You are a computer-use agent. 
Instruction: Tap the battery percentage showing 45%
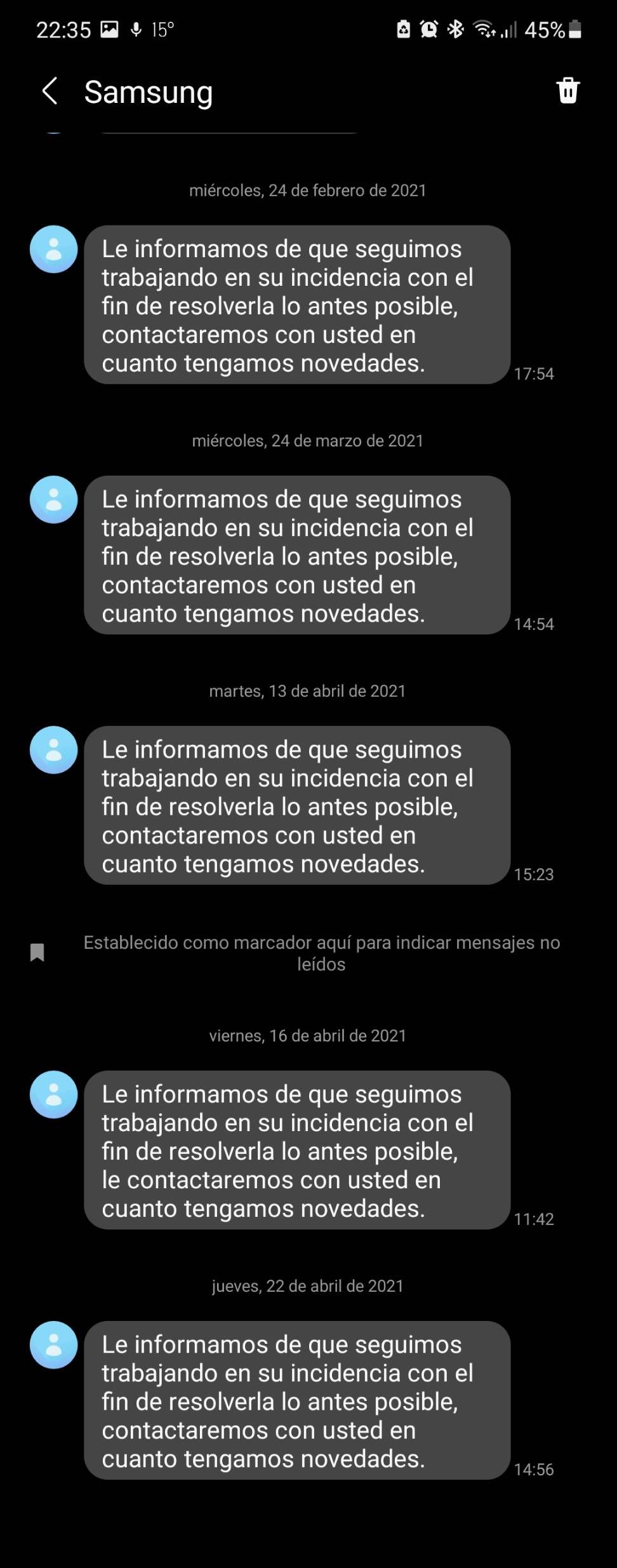tap(544, 29)
